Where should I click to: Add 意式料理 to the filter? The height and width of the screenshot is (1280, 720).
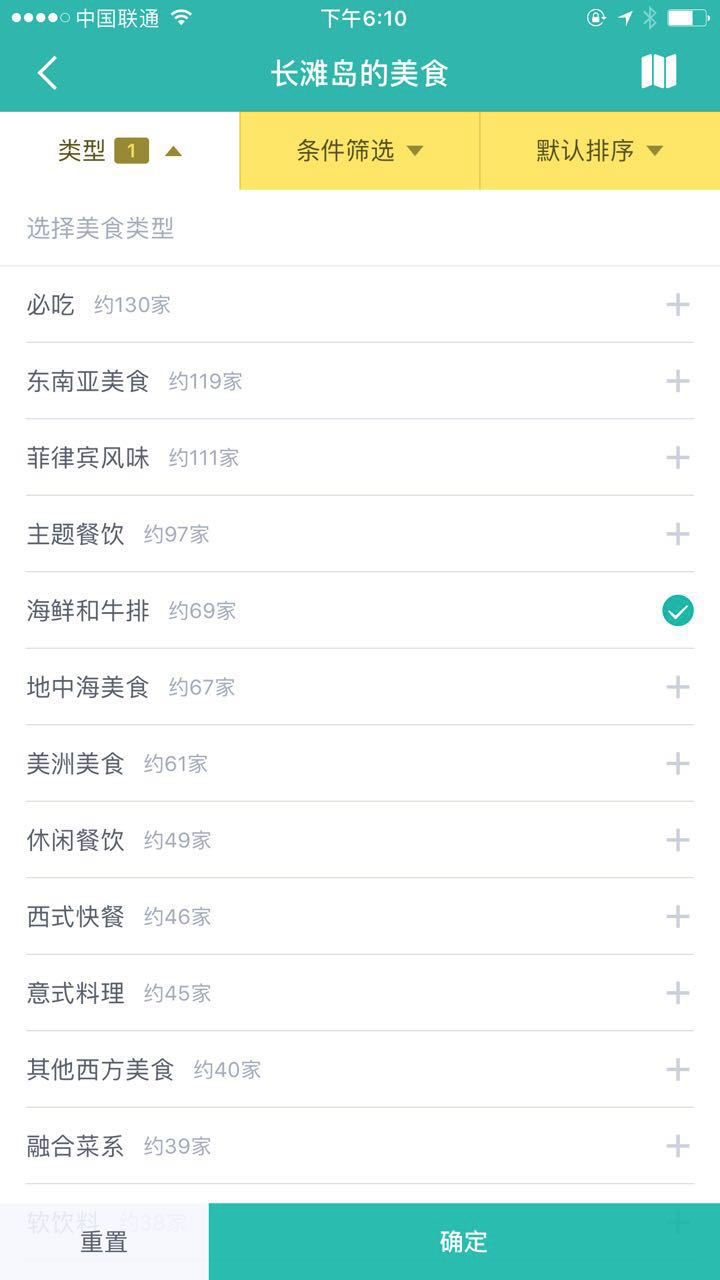pyautogui.click(x=677, y=993)
